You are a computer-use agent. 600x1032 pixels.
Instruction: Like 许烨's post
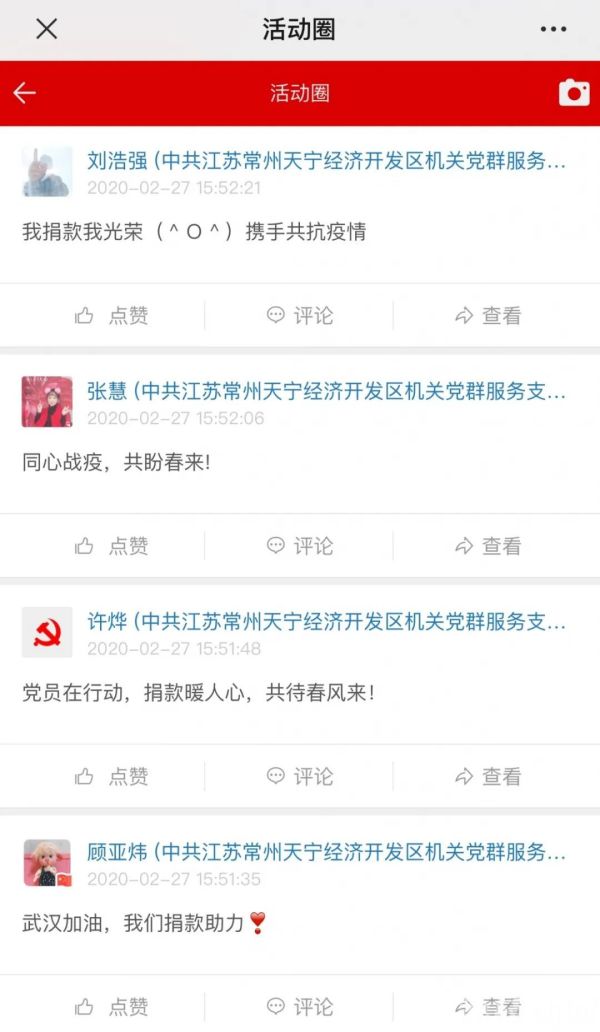(111, 776)
